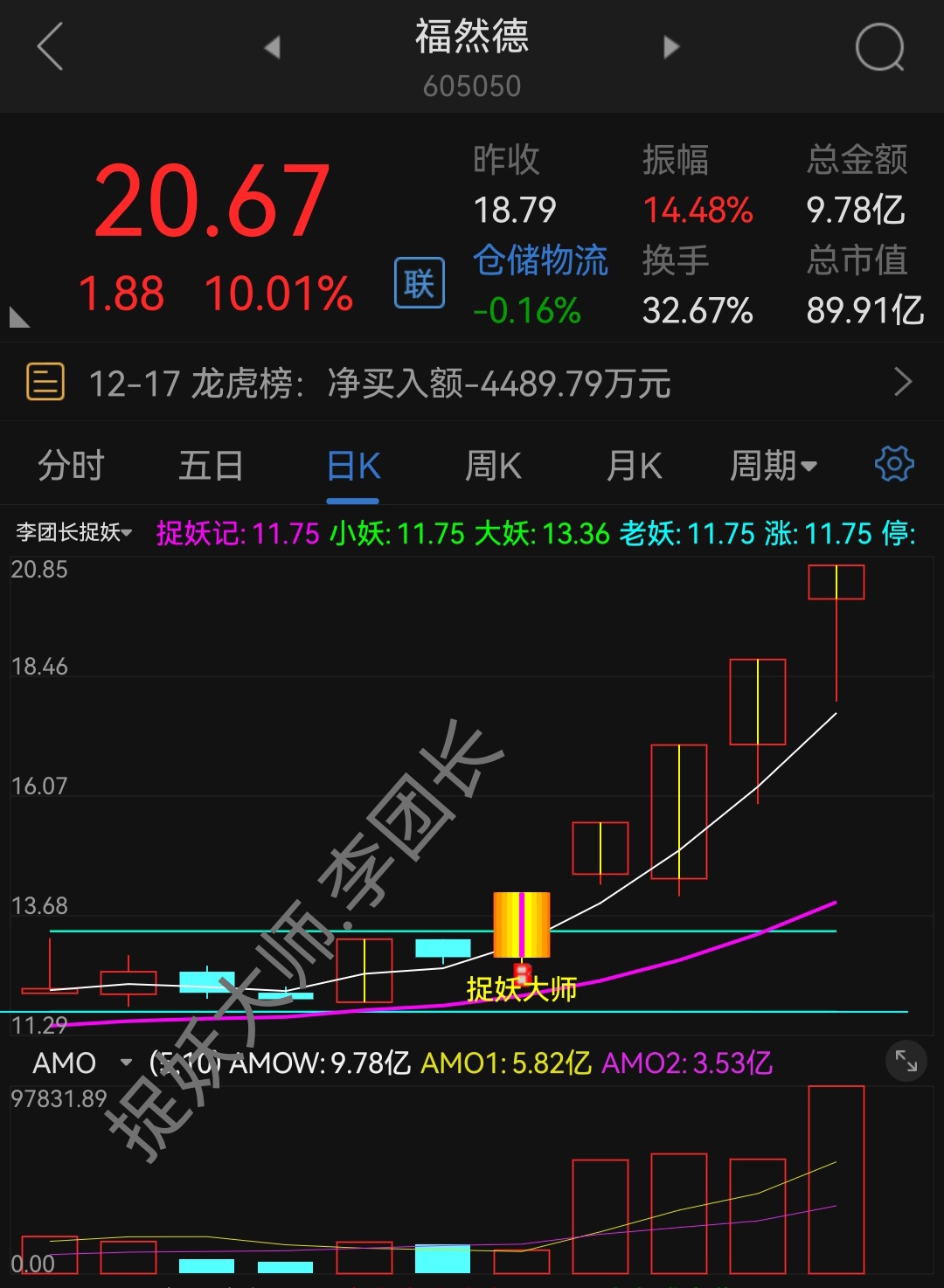This screenshot has height=1288, width=944.
Task: Switch to the next stock
Action: pyautogui.click(x=671, y=47)
